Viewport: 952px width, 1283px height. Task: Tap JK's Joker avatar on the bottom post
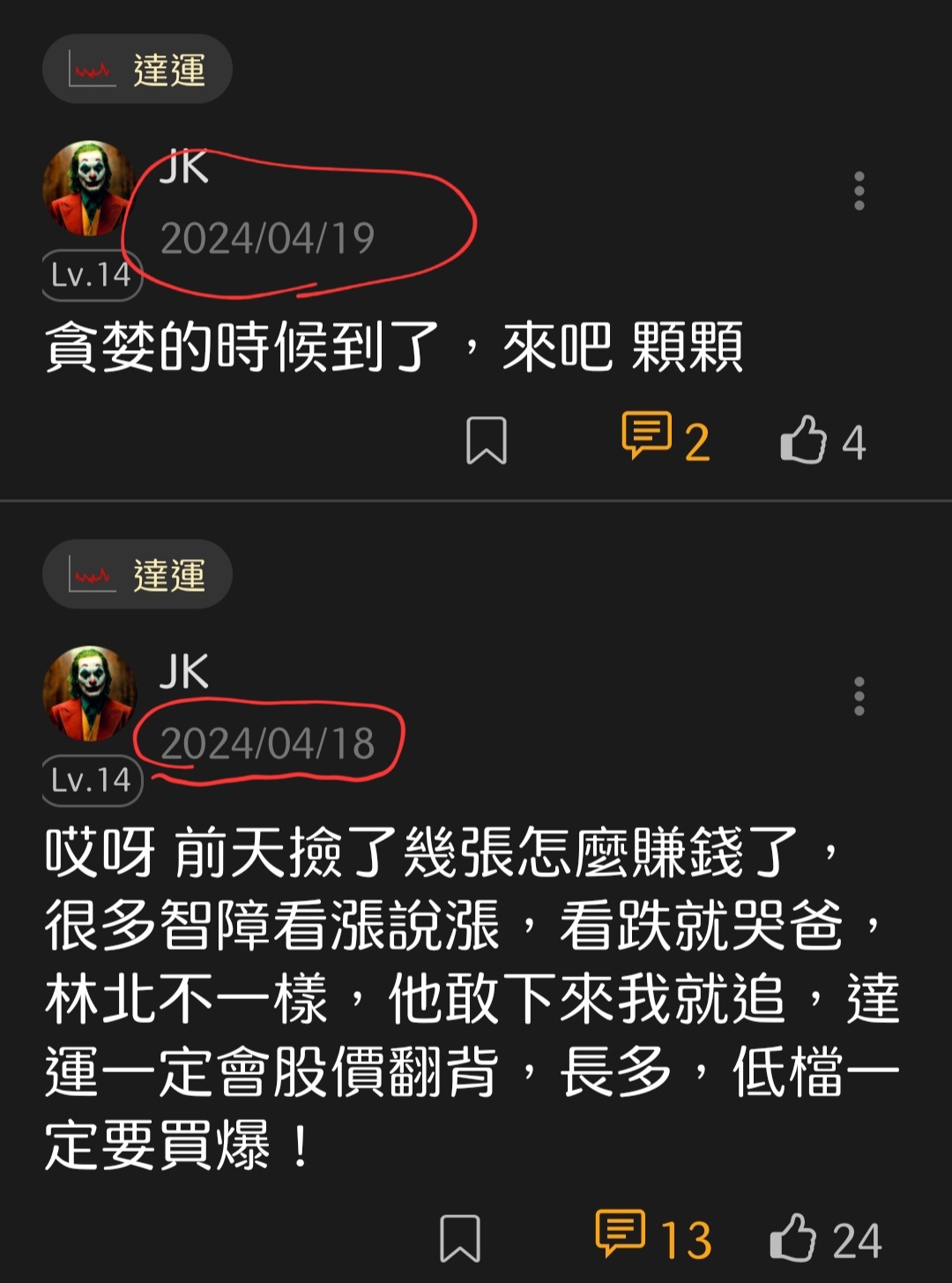coord(88,692)
